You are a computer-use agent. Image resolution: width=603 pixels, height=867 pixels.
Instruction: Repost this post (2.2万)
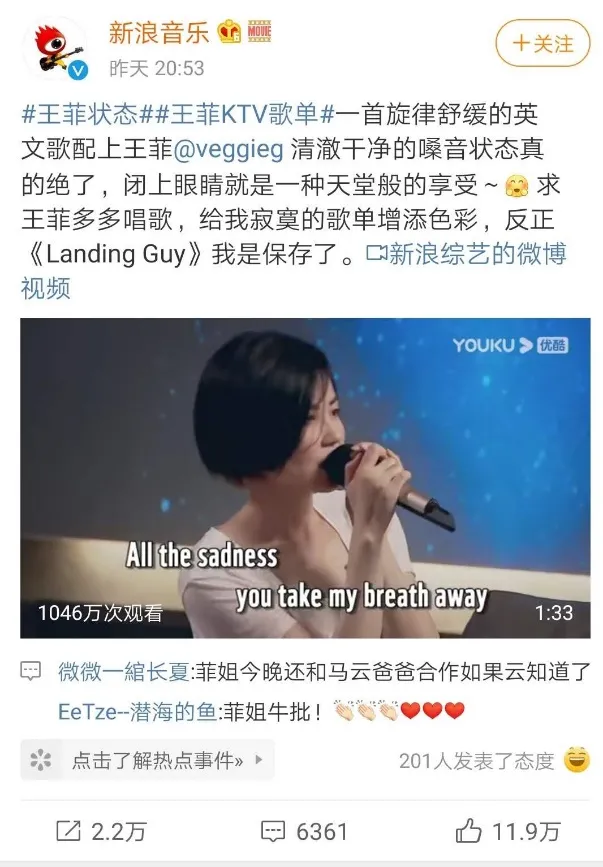click(x=102, y=831)
